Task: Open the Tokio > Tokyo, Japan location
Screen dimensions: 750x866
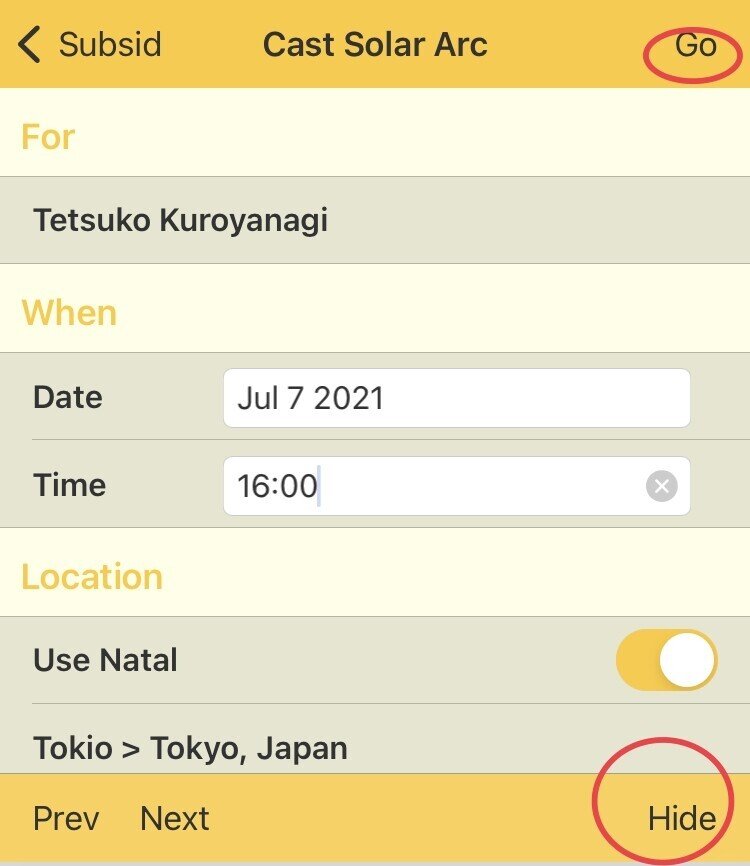Action: point(190,748)
